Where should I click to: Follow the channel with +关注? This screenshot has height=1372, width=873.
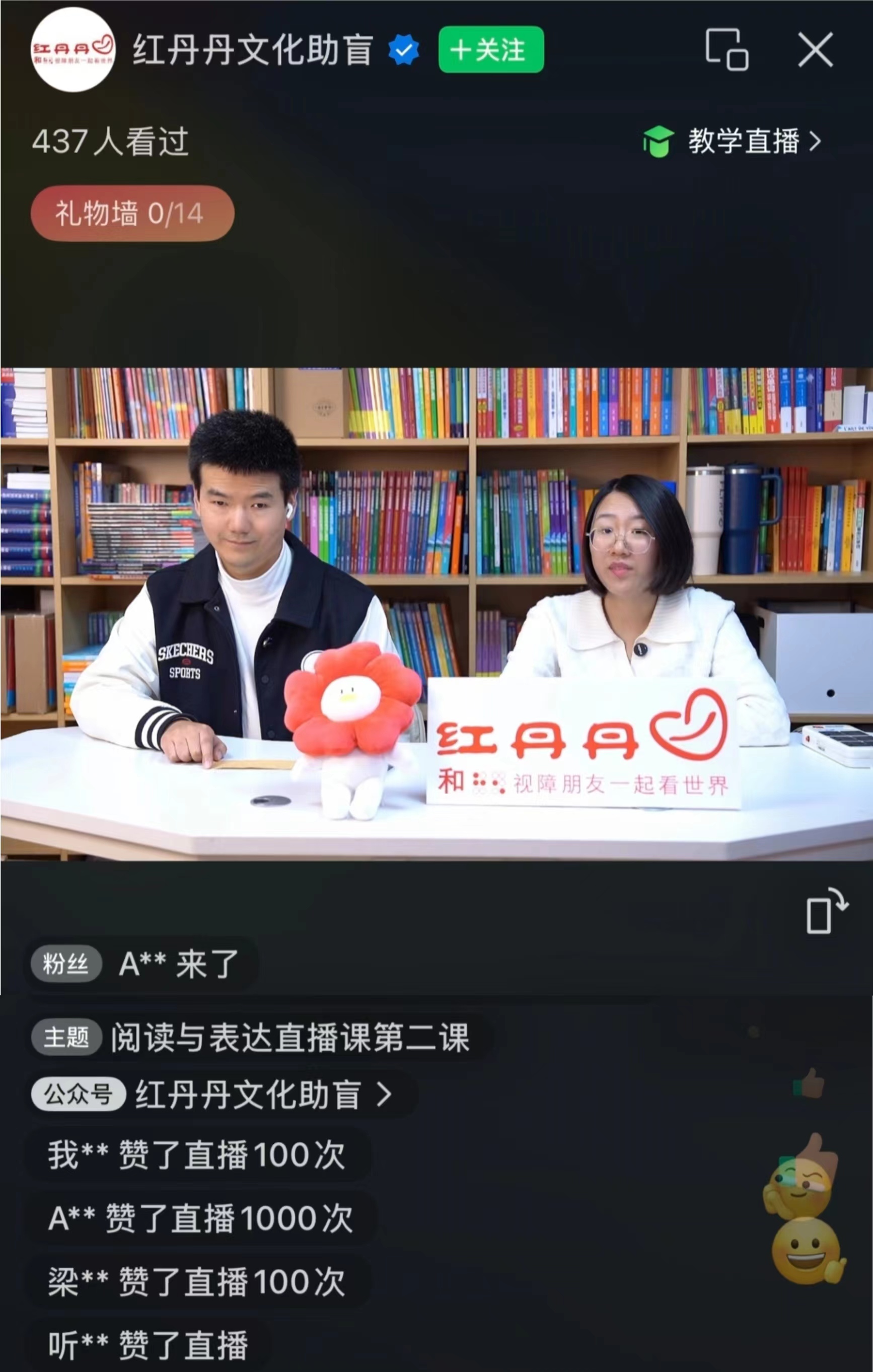pyautogui.click(x=491, y=50)
